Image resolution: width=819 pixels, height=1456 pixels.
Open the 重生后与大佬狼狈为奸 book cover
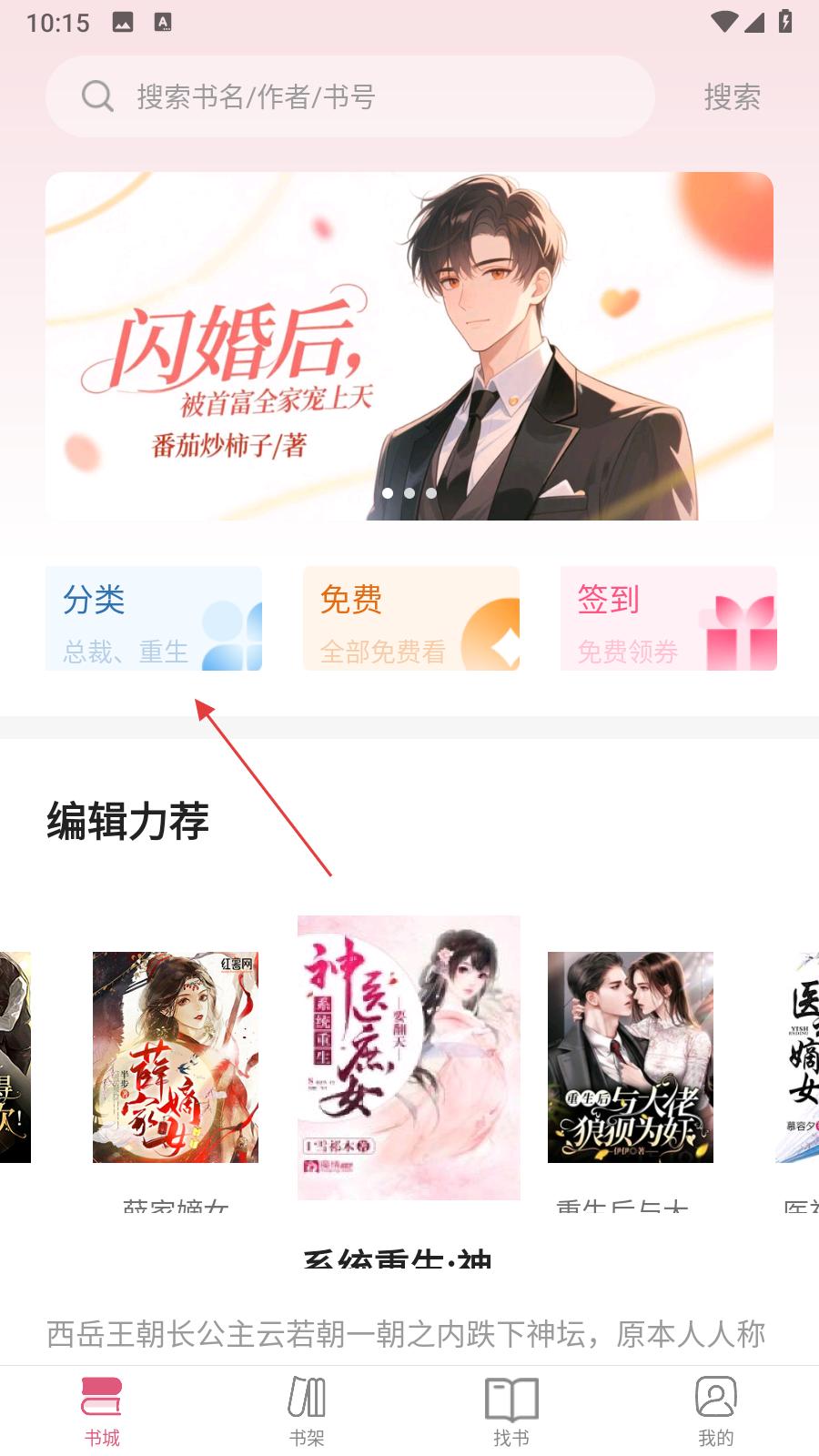pyautogui.click(x=630, y=1057)
